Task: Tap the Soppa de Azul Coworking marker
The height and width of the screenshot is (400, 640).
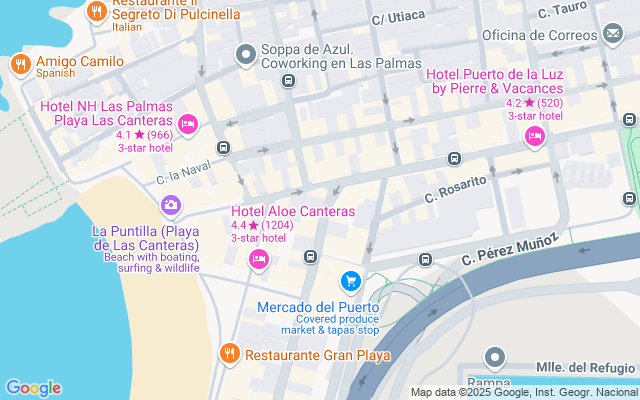Action: tap(245, 53)
